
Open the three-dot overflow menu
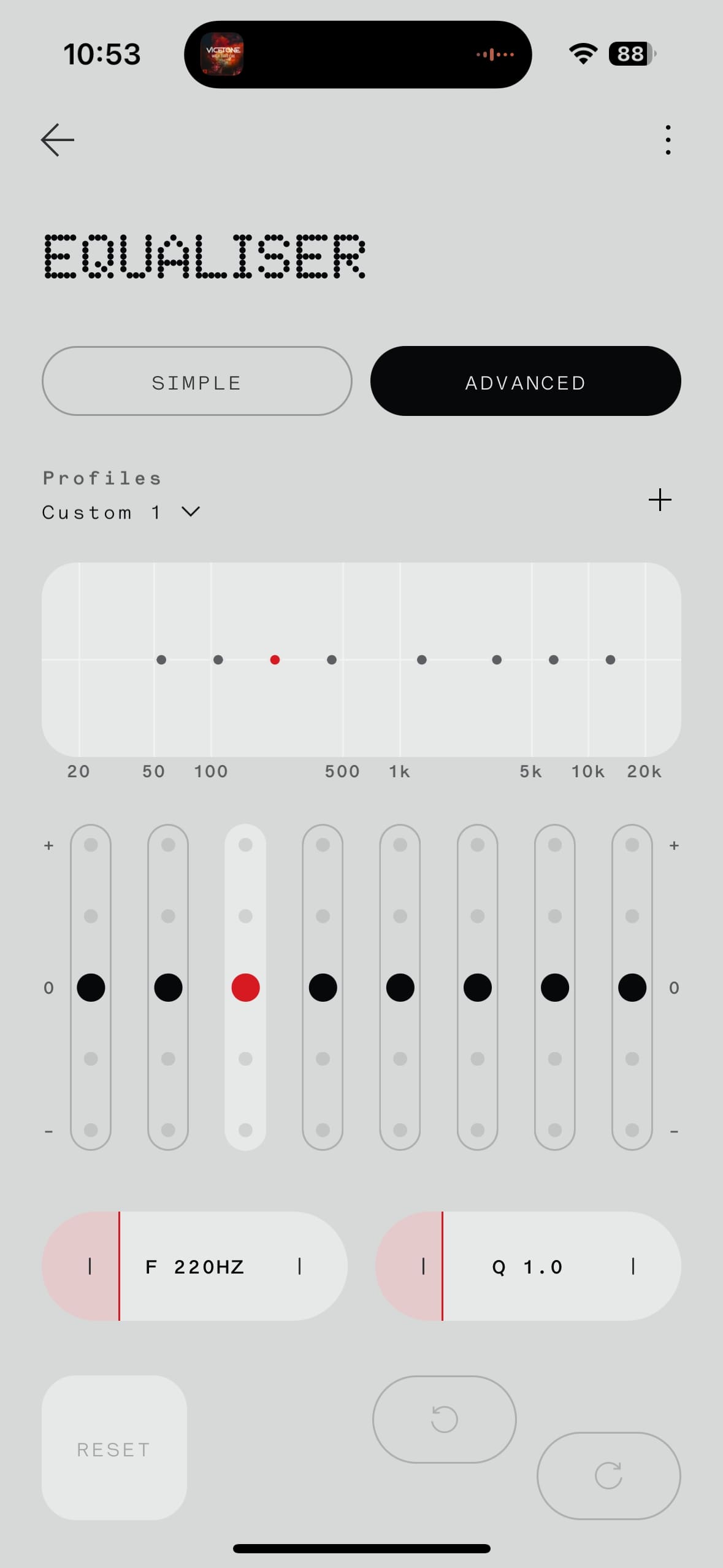point(668,140)
